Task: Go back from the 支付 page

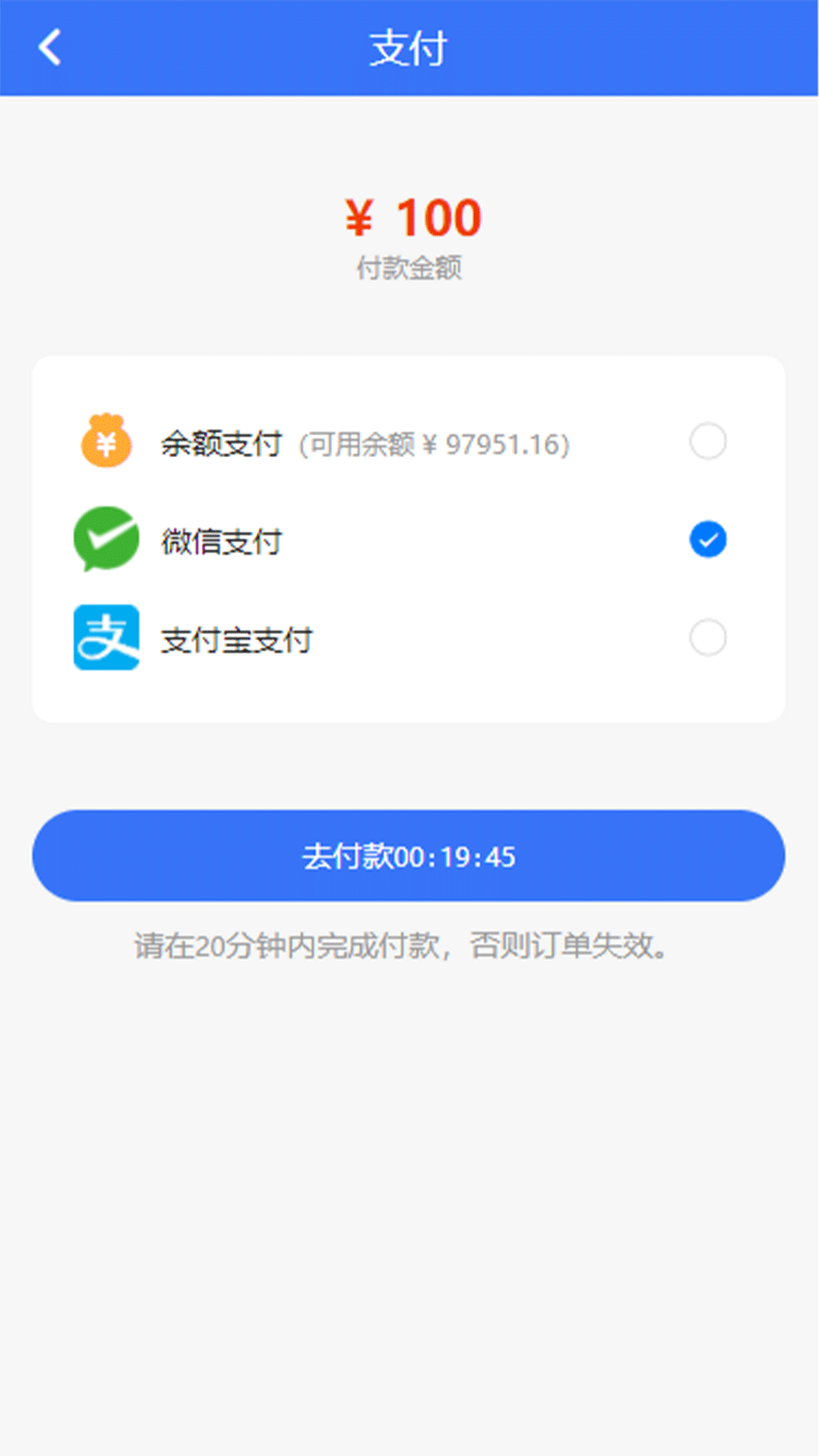Action: pos(50,48)
